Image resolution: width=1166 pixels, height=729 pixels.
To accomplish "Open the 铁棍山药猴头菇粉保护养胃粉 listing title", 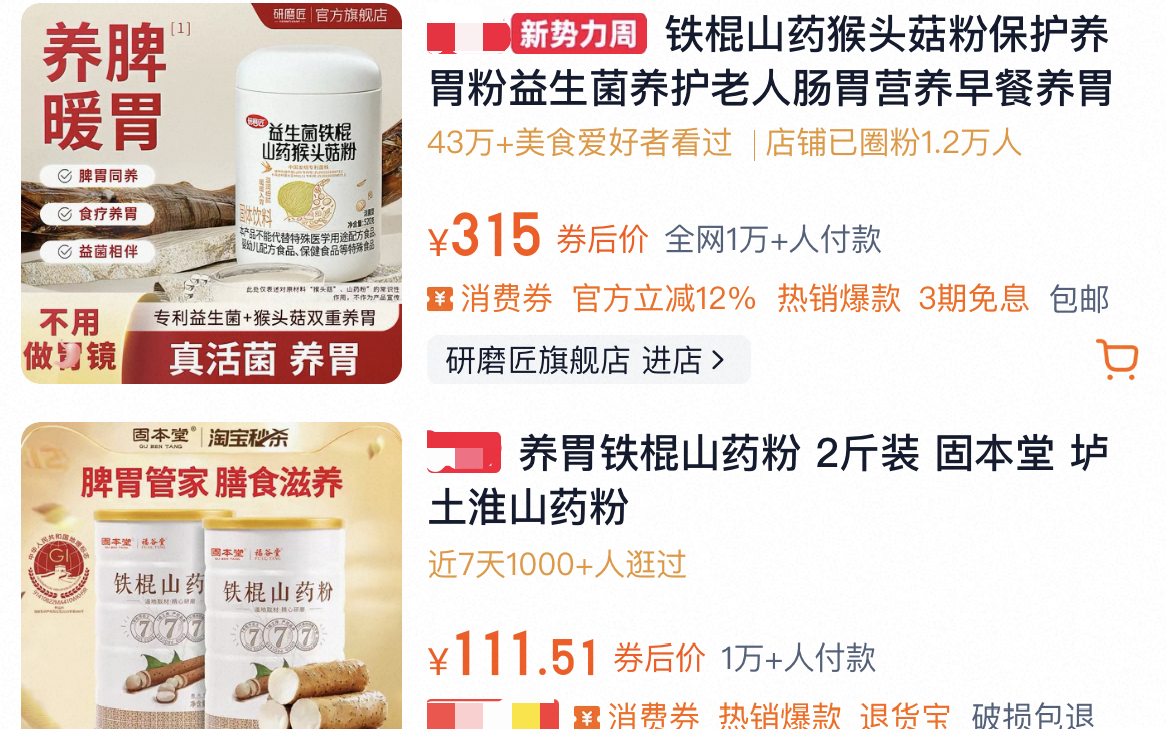I will pos(770,62).
